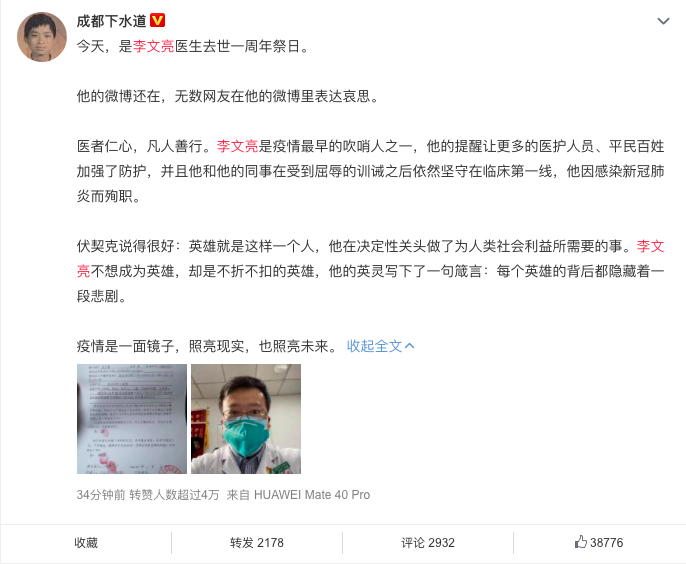This screenshot has width=686, height=564.
Task: Tap 收藏 to bookmark the post
Action: point(86,542)
